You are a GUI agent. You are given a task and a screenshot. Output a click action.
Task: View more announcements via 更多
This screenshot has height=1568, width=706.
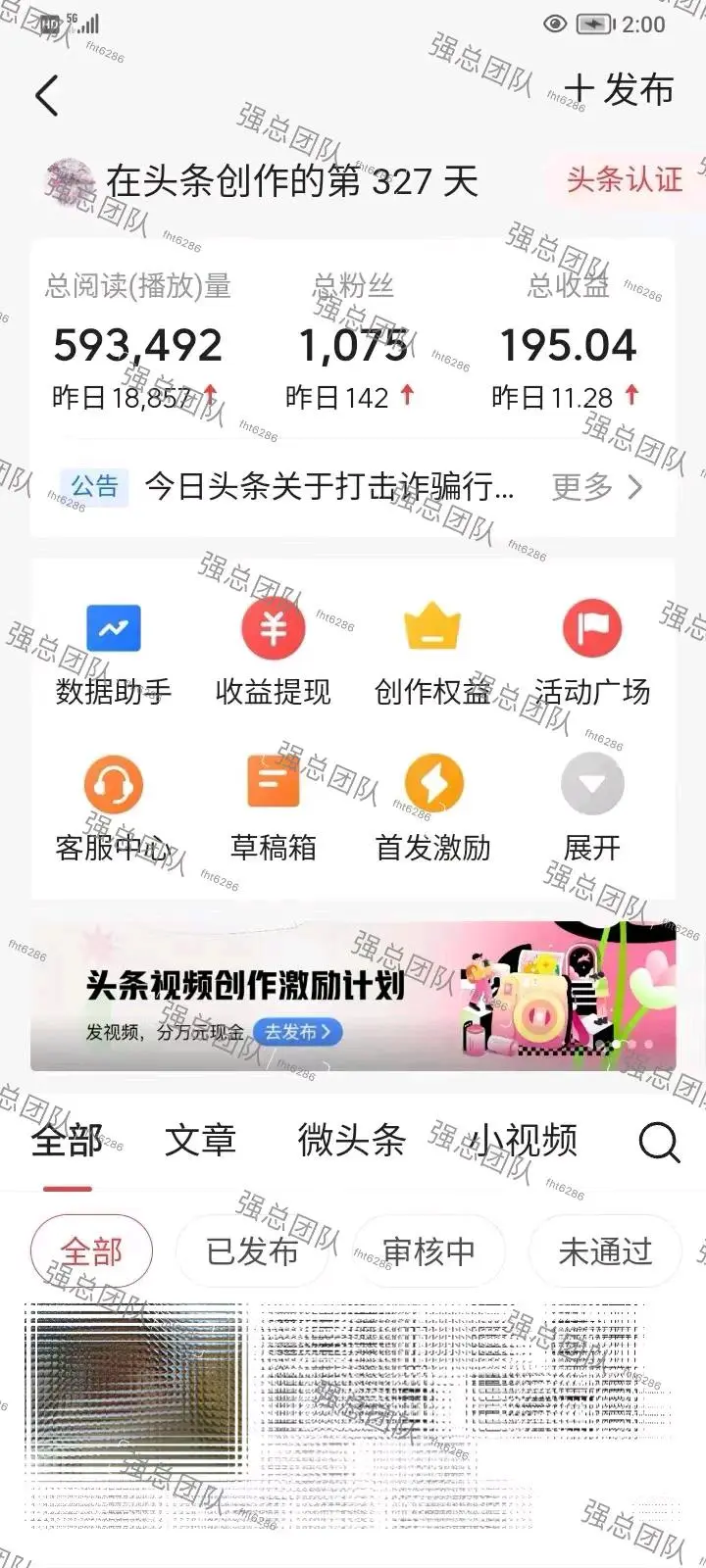(596, 487)
